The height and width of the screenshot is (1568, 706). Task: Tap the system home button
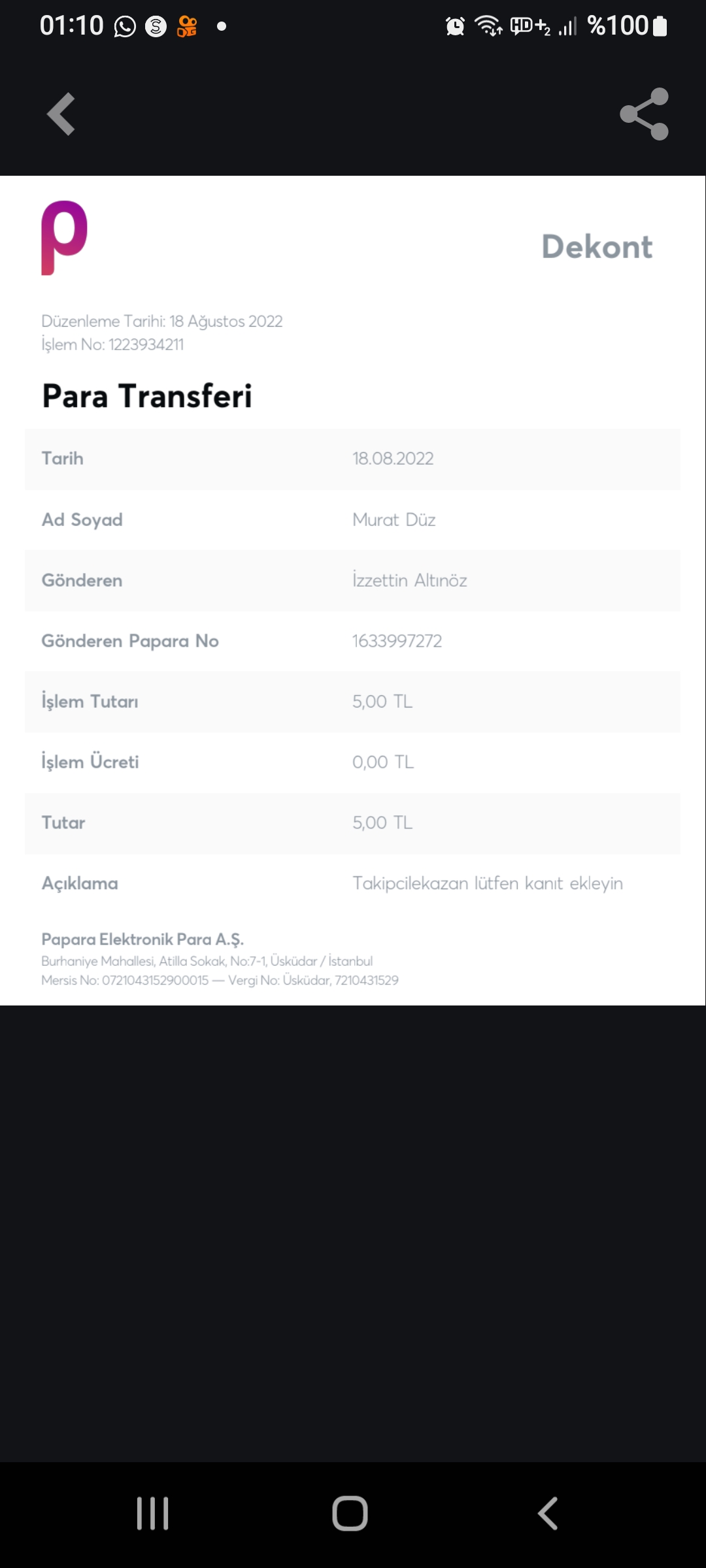(350, 1513)
